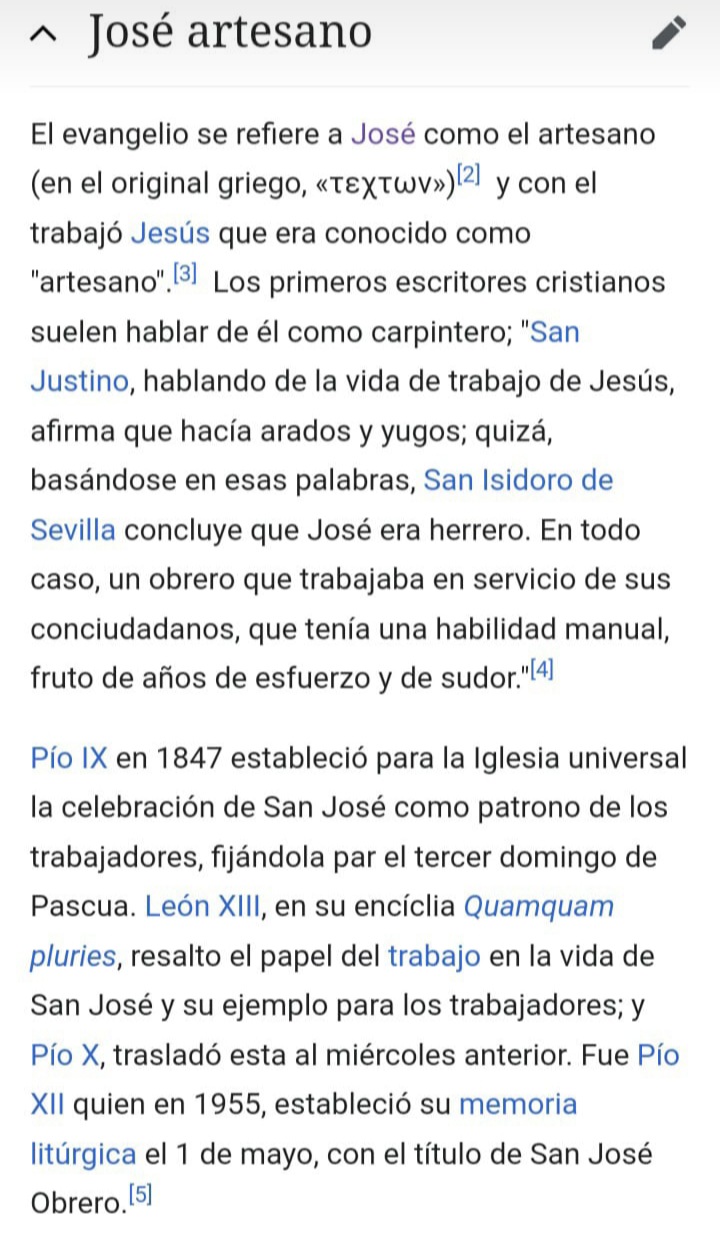Follow the Jesús link
This screenshot has width=720, height=1237.
[170, 233]
